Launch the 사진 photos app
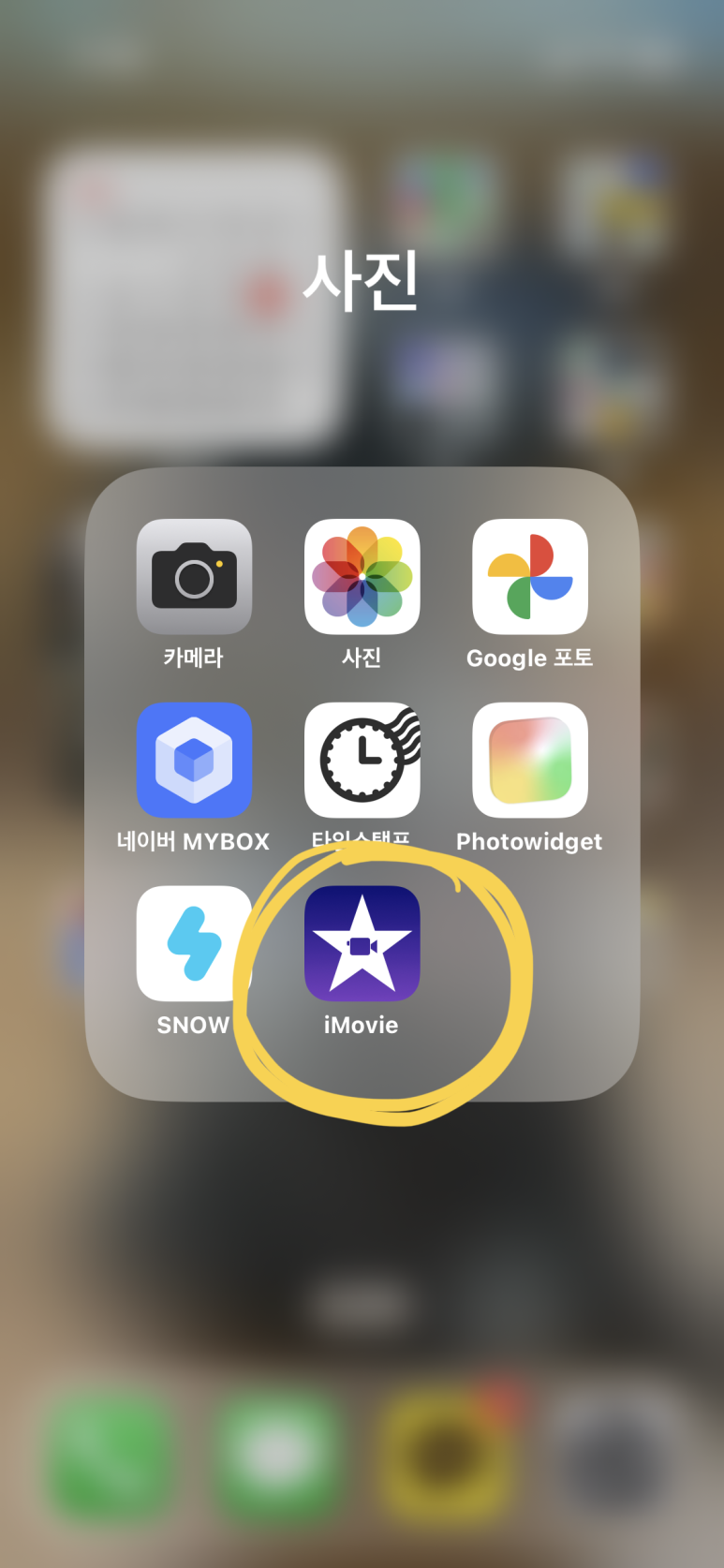724x1568 pixels. click(362, 577)
